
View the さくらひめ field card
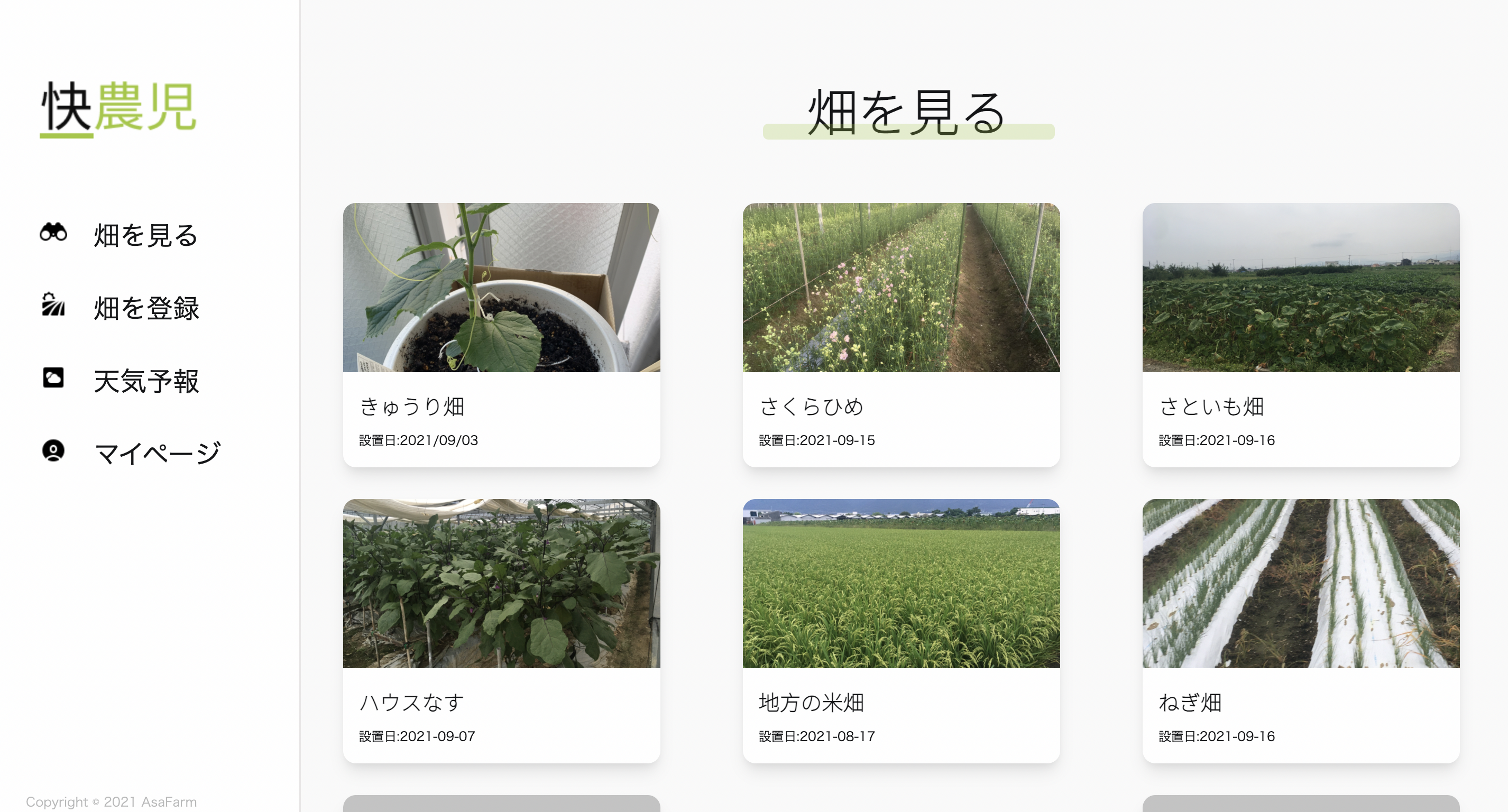[x=900, y=334]
